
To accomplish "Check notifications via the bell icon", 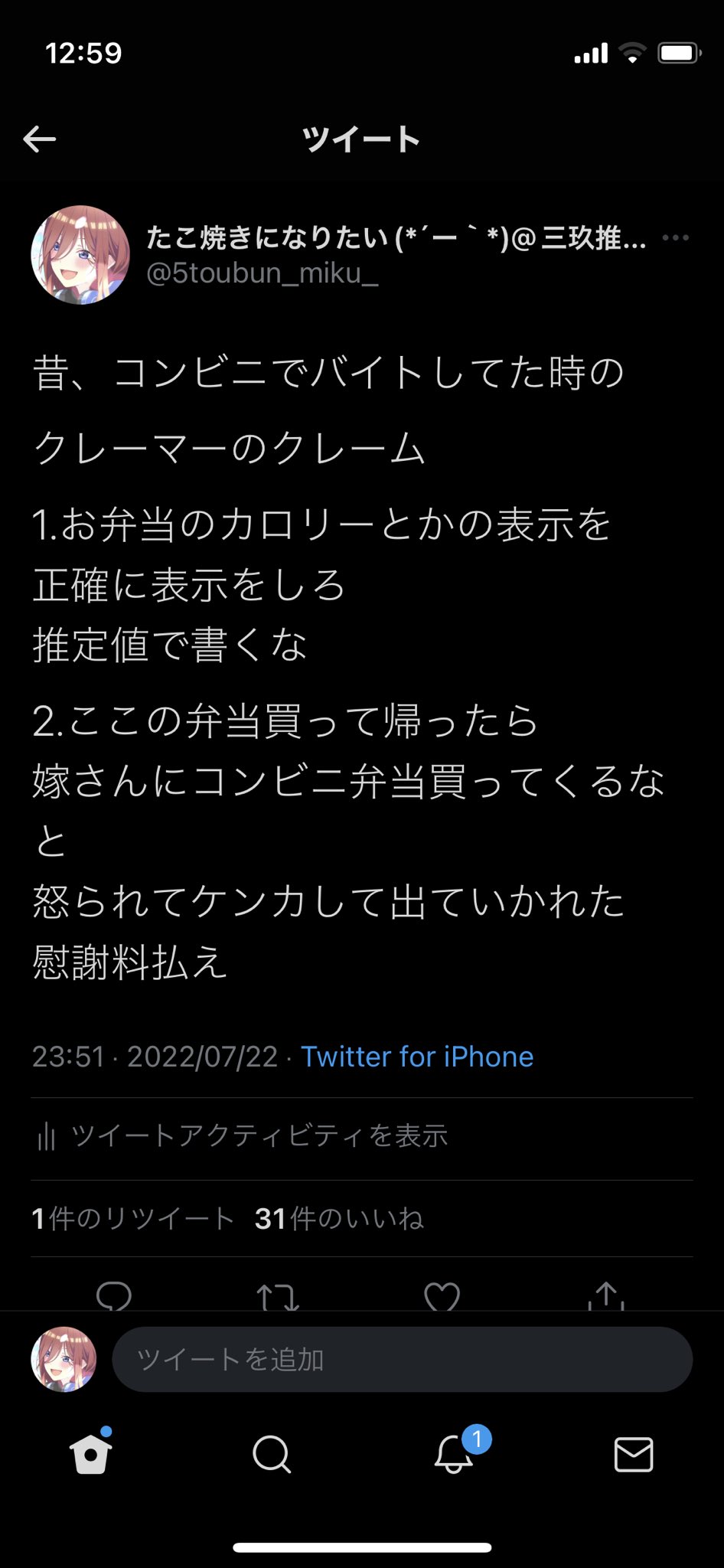I will point(455,1455).
